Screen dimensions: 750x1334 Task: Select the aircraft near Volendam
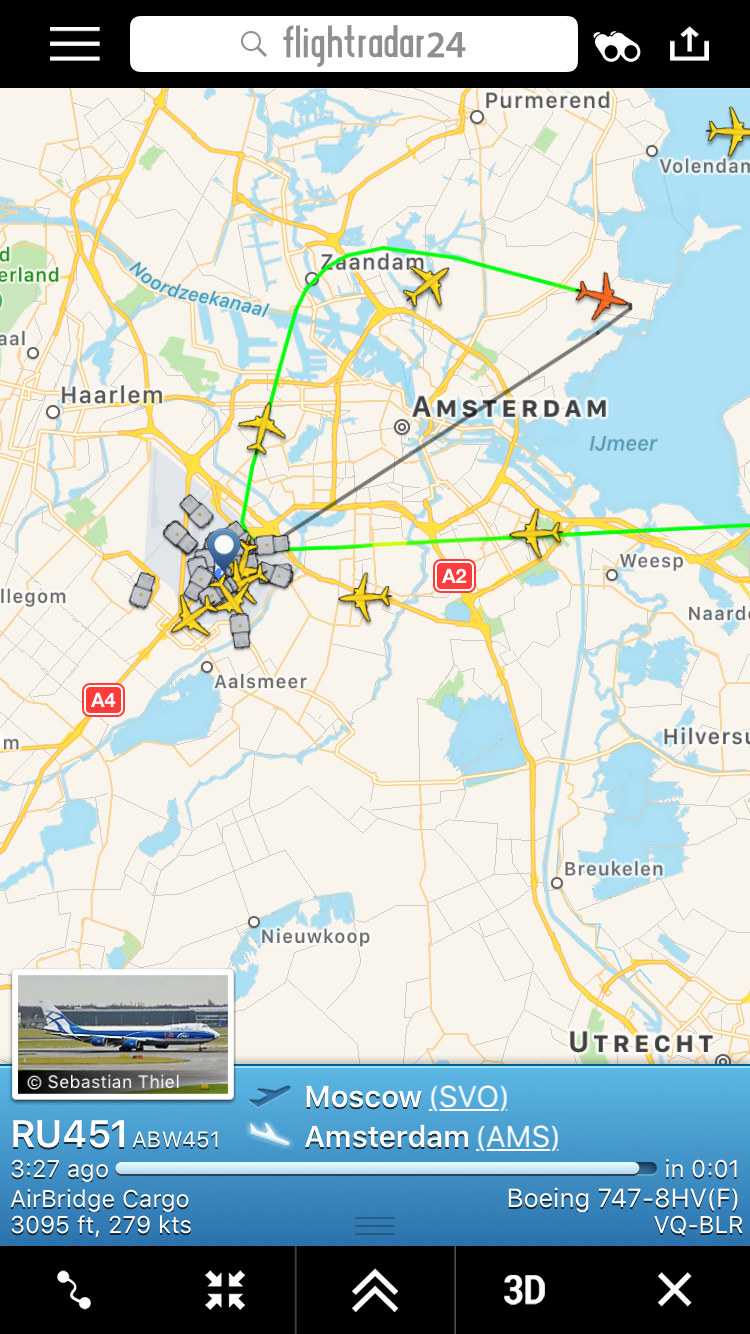click(x=729, y=130)
